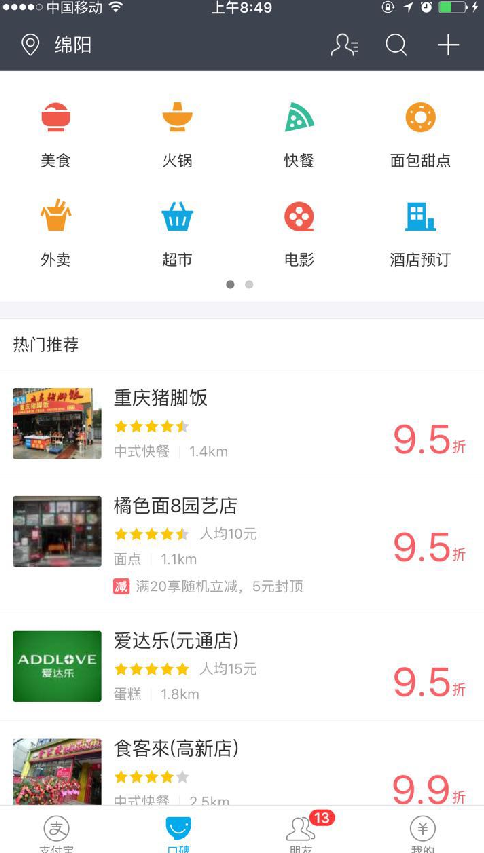The height and width of the screenshot is (853, 484).
Task: Go to the 超市 category
Action: (x=177, y=233)
